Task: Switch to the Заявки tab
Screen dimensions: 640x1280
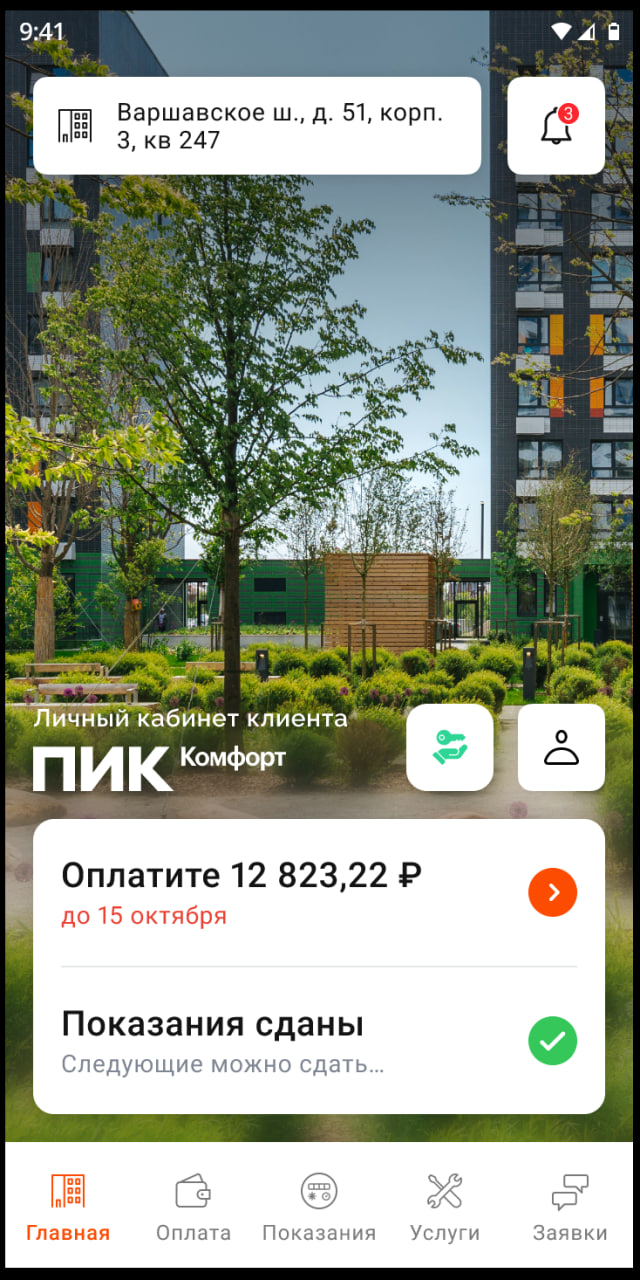Action: tap(570, 1206)
